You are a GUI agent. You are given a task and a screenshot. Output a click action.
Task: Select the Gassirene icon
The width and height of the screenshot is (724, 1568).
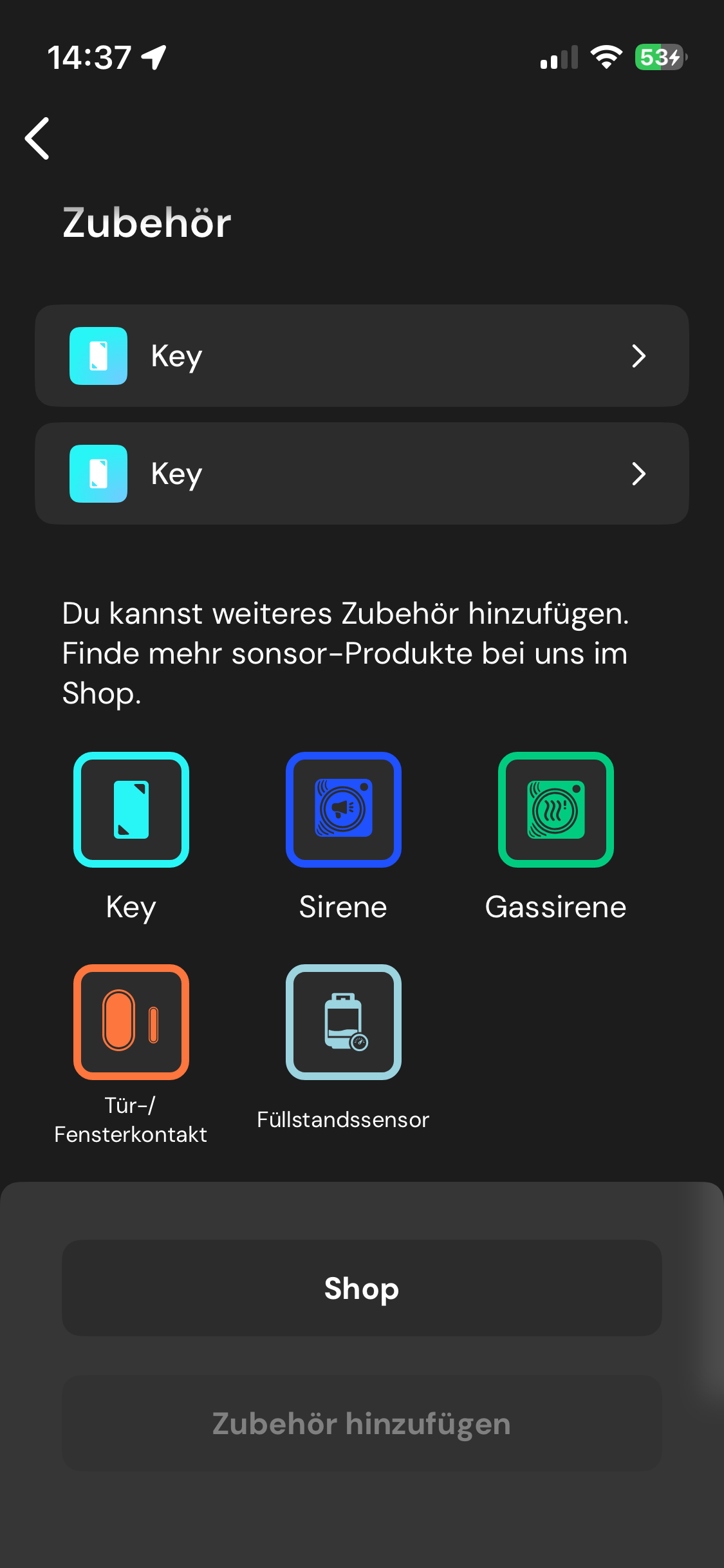(x=556, y=810)
